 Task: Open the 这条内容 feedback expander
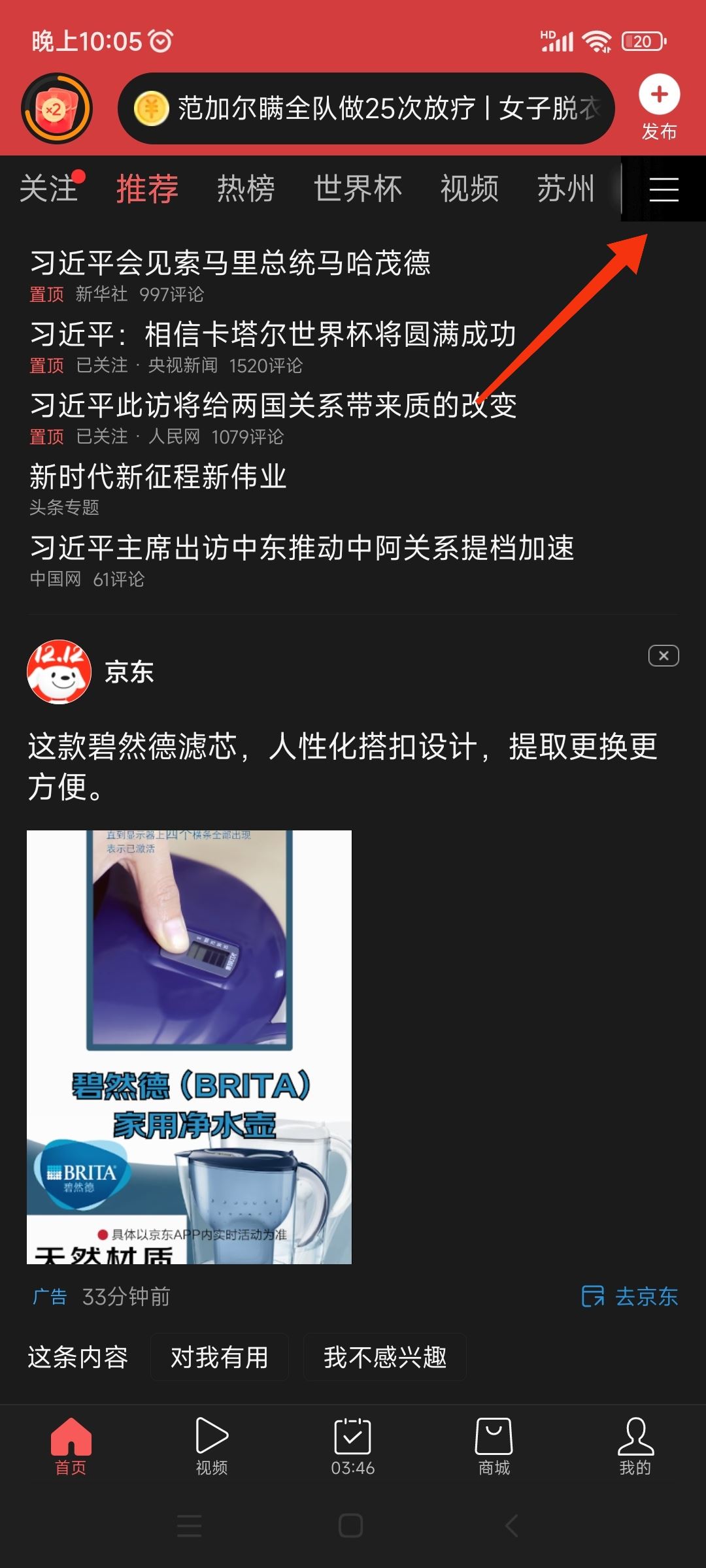click(80, 1356)
